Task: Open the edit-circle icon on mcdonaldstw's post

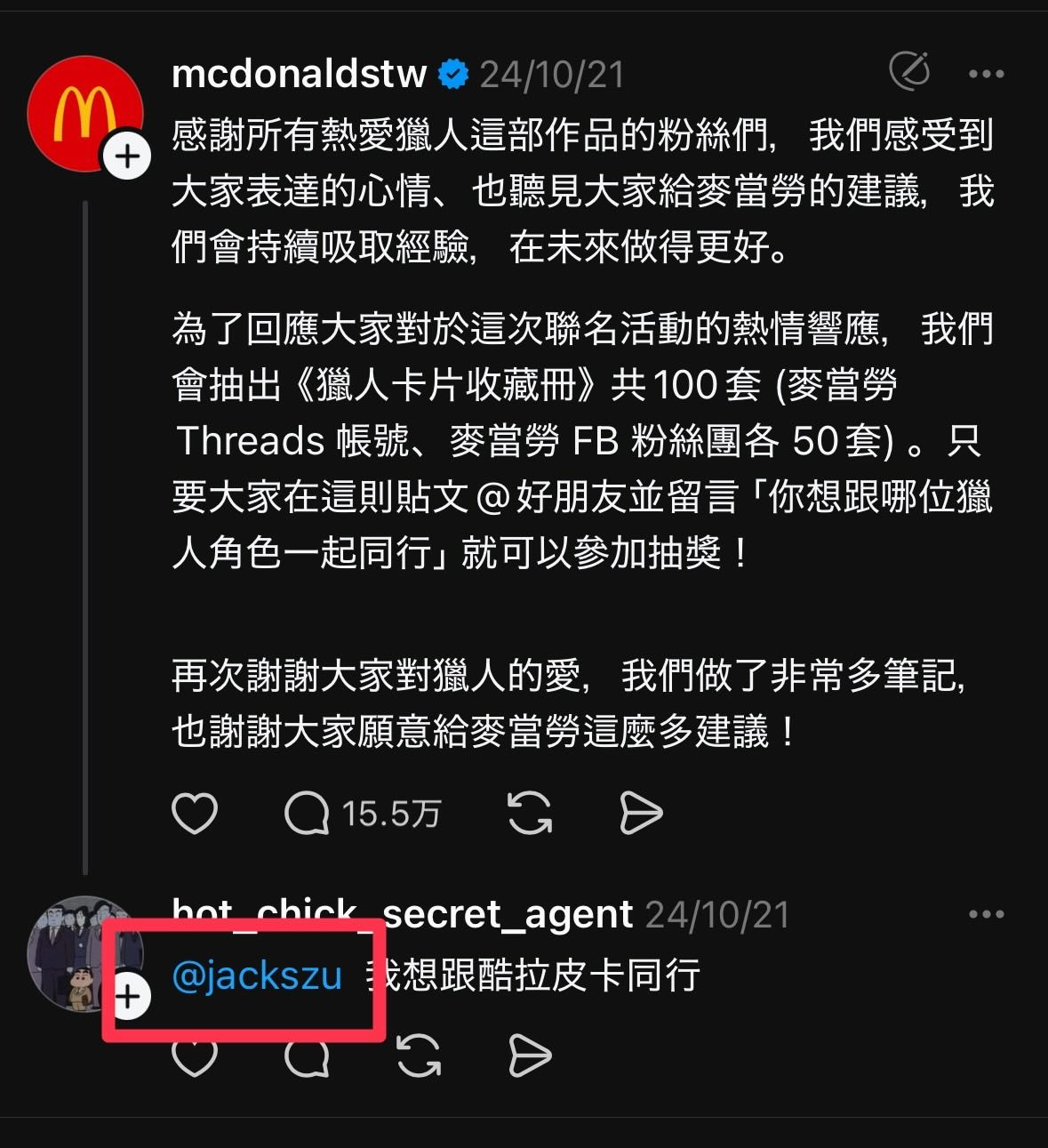Action: pyautogui.click(x=909, y=72)
